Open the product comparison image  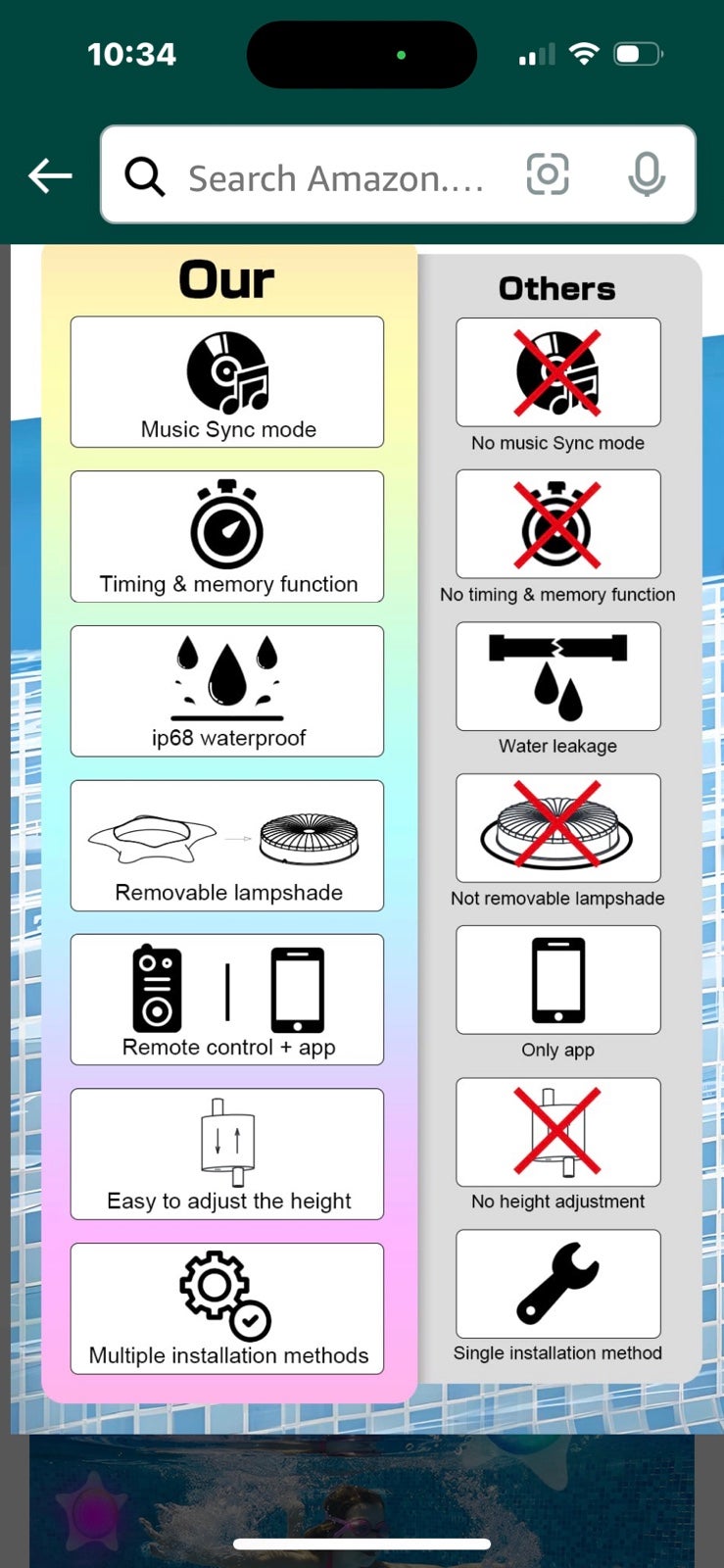coord(367,838)
